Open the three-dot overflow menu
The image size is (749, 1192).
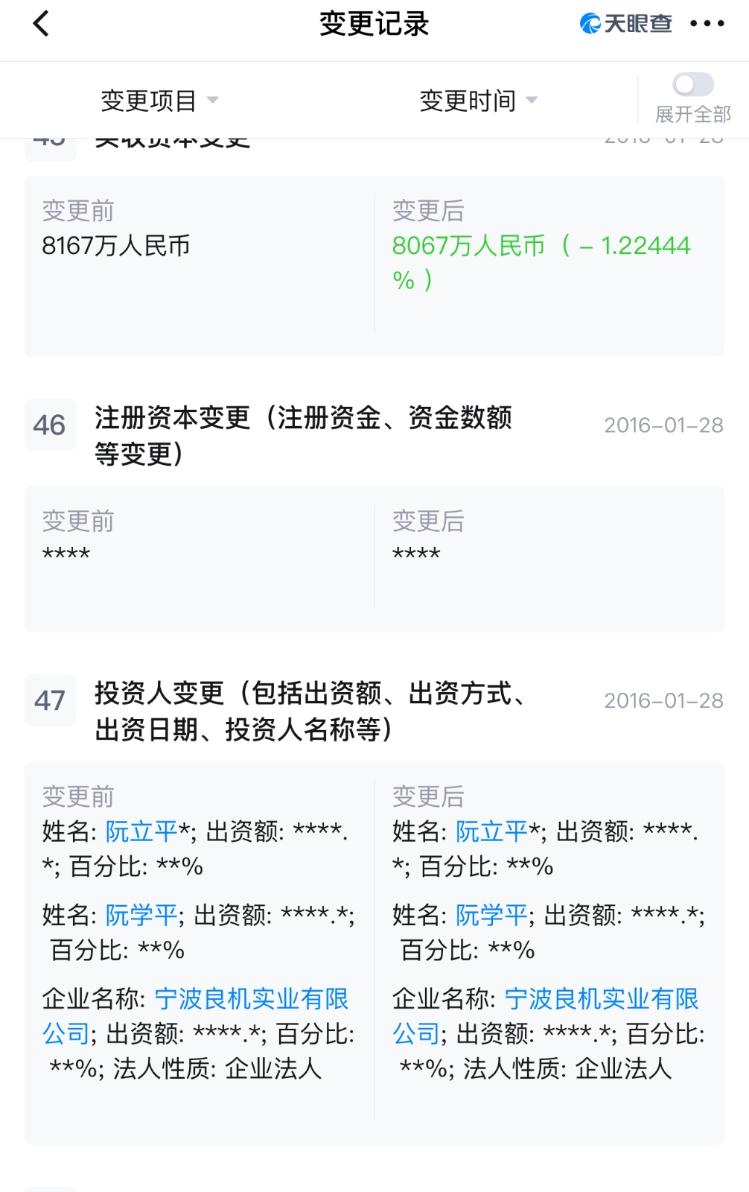click(x=707, y=24)
